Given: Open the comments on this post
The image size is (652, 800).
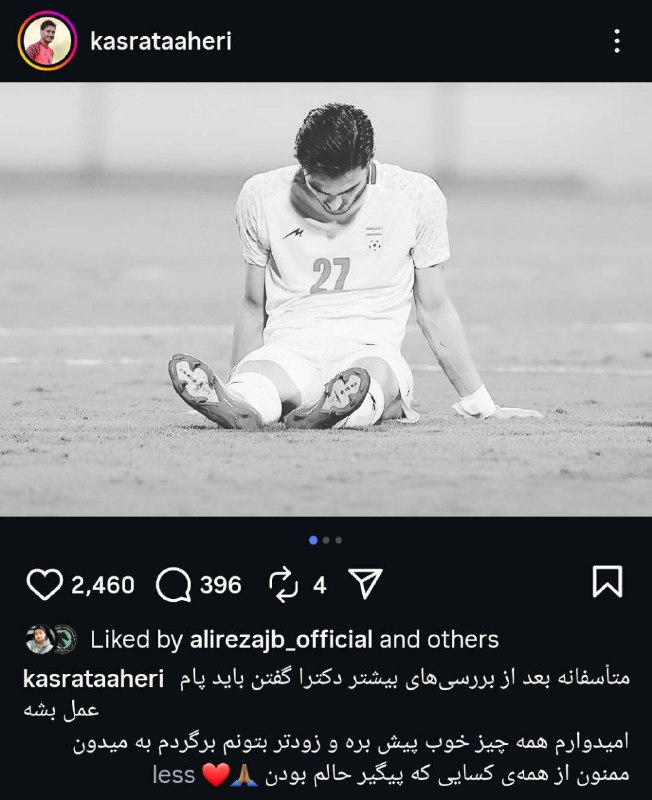Looking at the screenshot, I should (176, 584).
